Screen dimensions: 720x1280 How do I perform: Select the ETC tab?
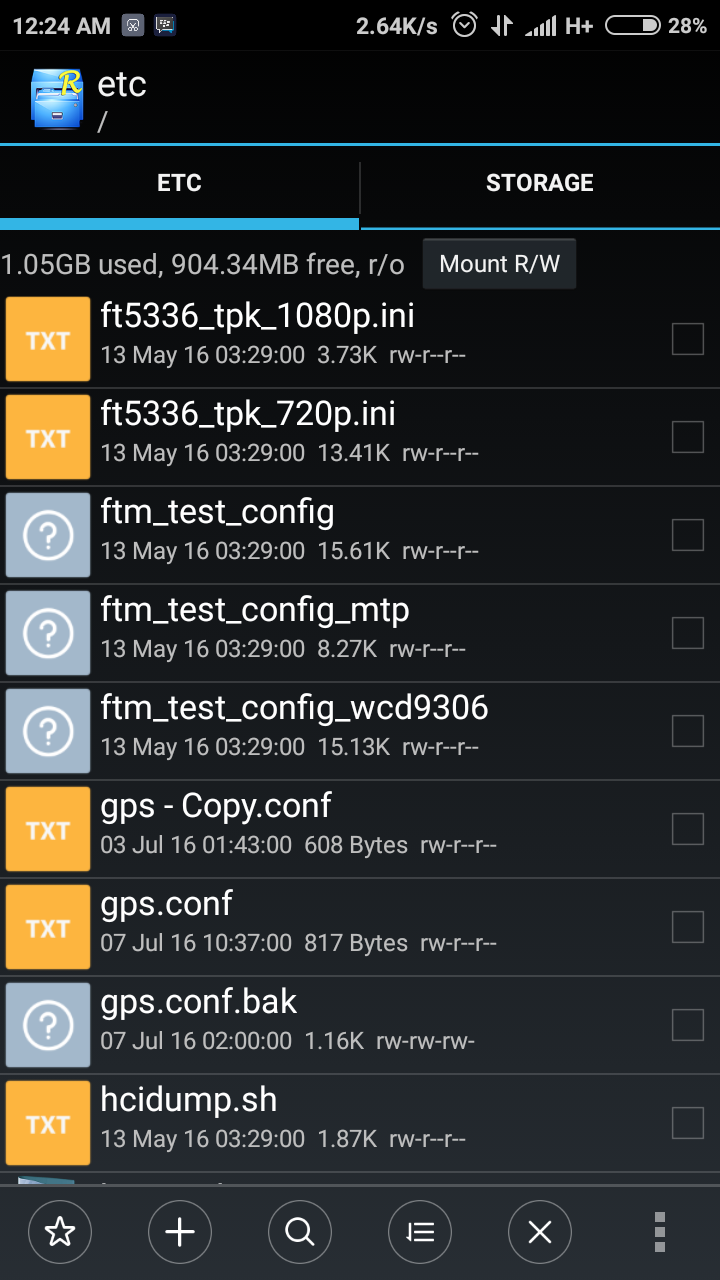click(179, 183)
